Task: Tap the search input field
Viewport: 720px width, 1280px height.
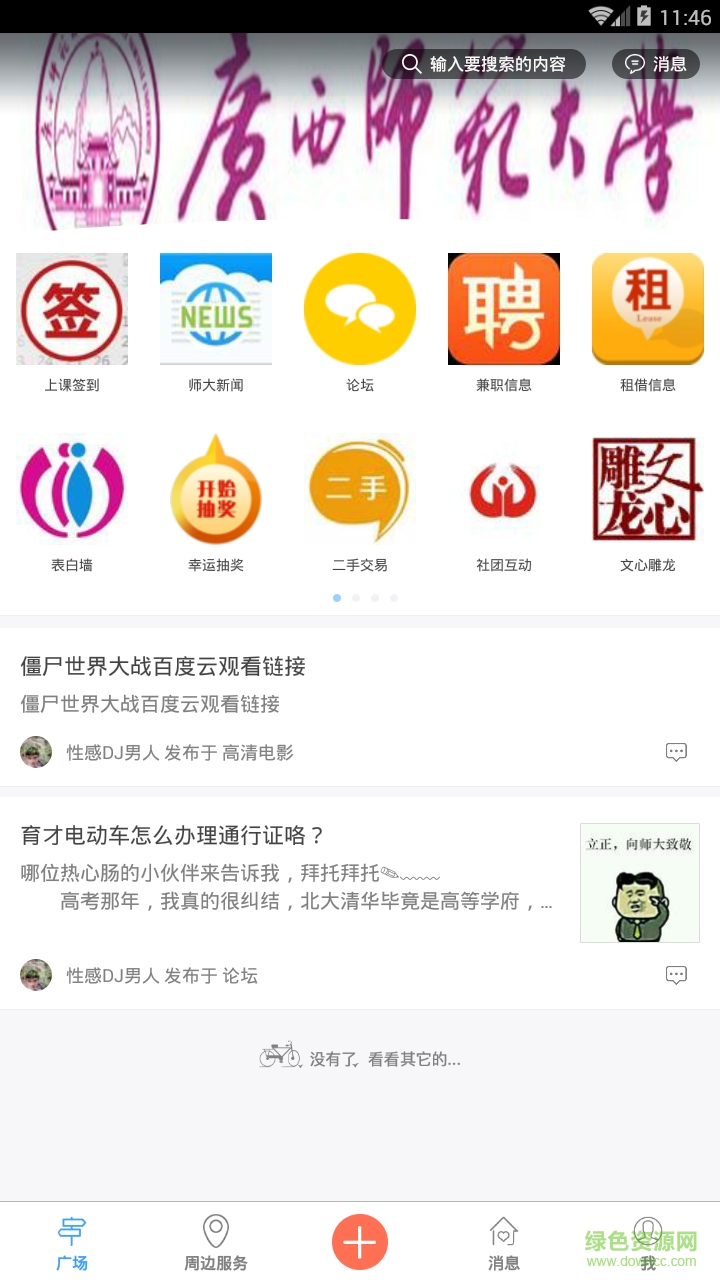Action: coord(484,64)
